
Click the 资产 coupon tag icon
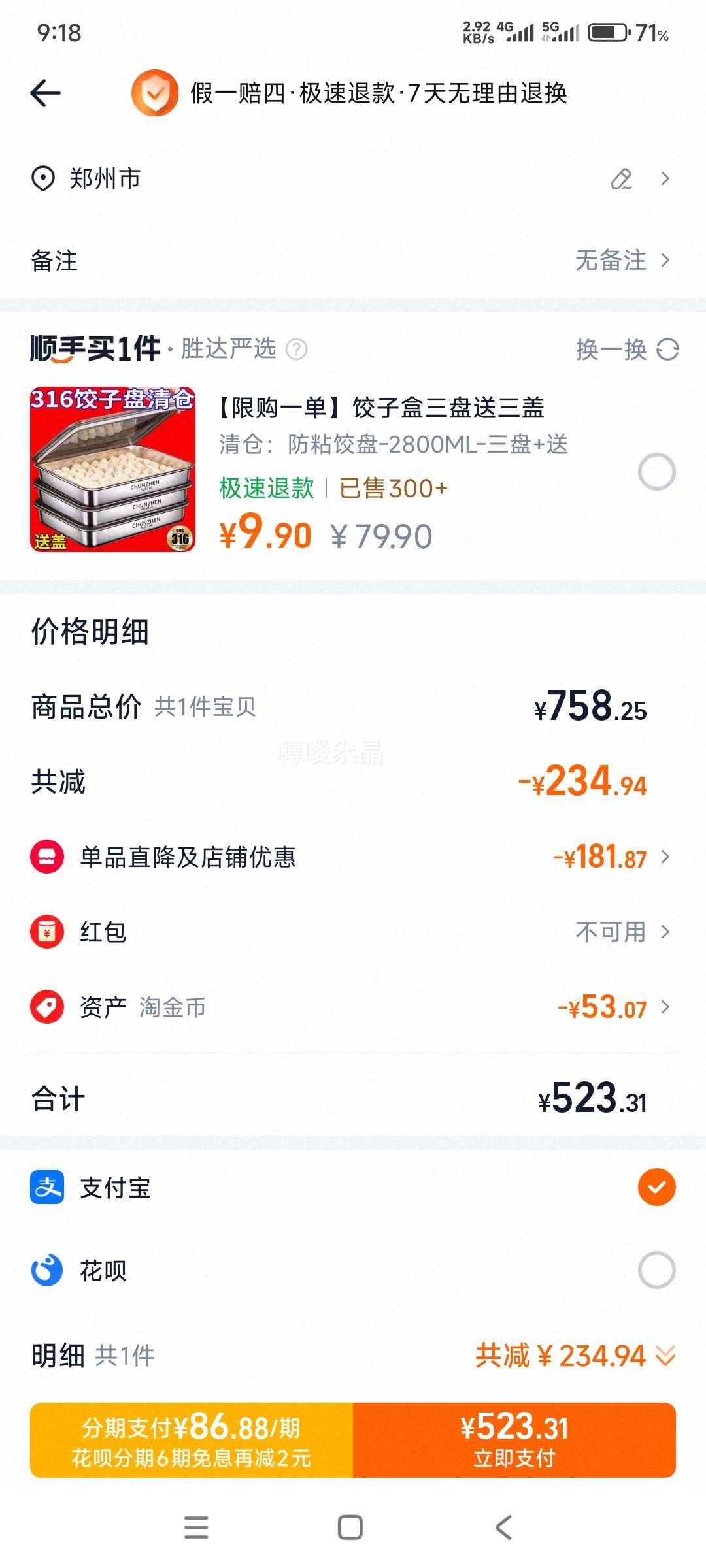[48, 1007]
